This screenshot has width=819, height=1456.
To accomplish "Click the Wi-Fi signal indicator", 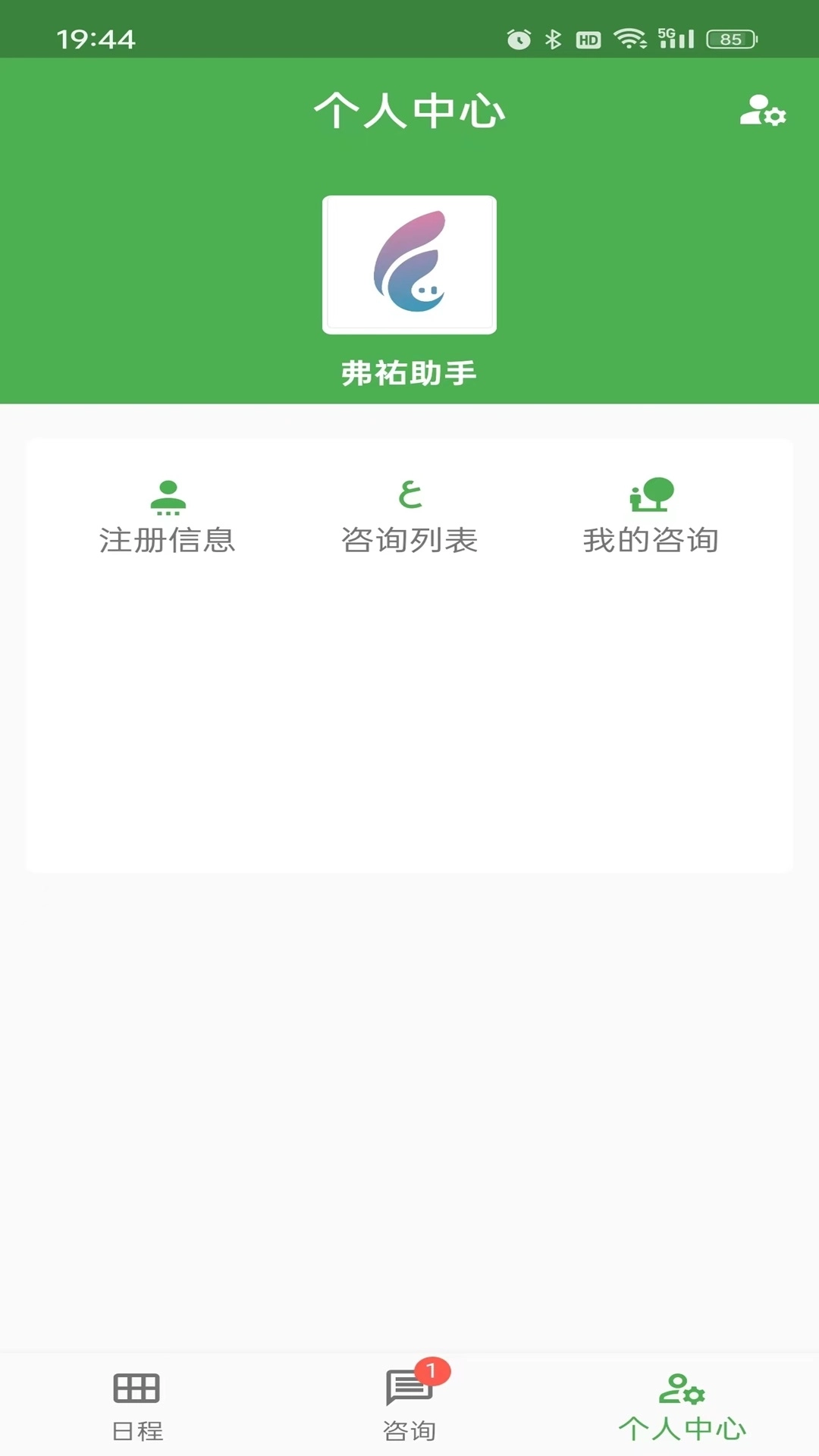I will (x=630, y=38).
